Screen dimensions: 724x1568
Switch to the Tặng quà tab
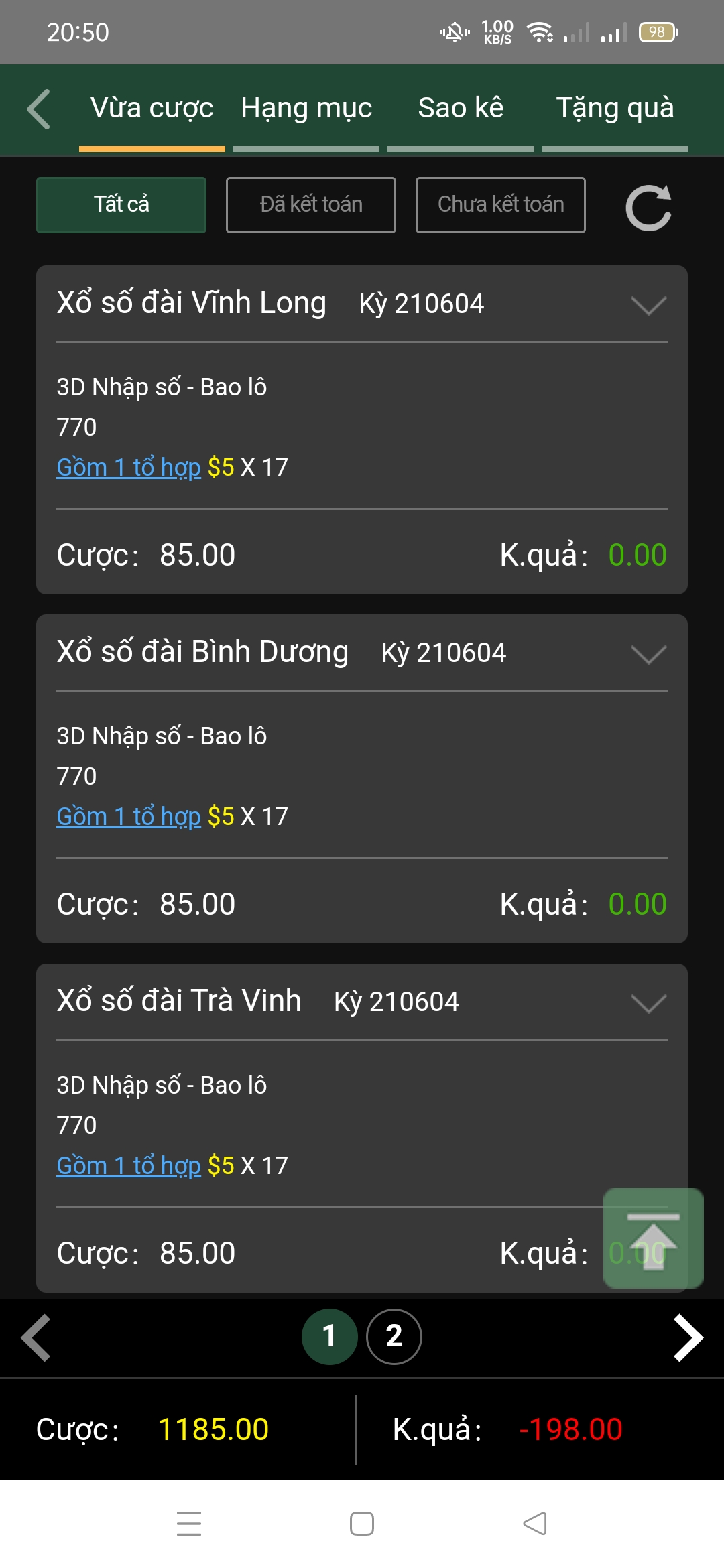pyautogui.click(x=615, y=109)
